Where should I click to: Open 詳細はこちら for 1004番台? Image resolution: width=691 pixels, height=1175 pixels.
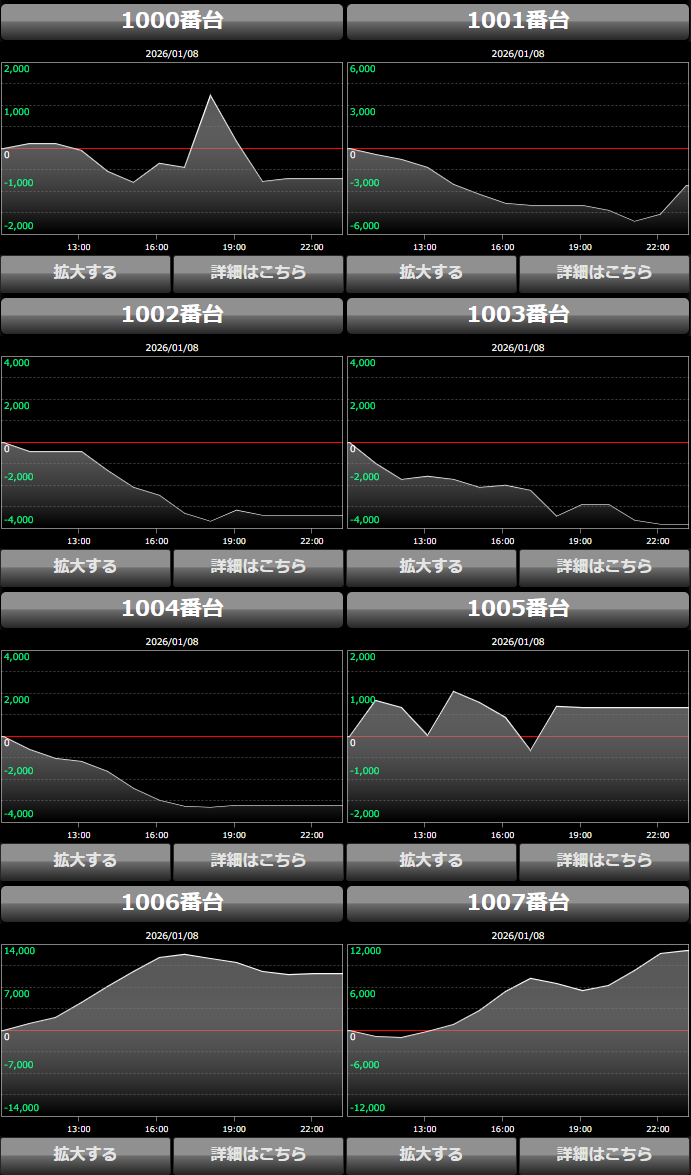pyautogui.click(x=258, y=860)
